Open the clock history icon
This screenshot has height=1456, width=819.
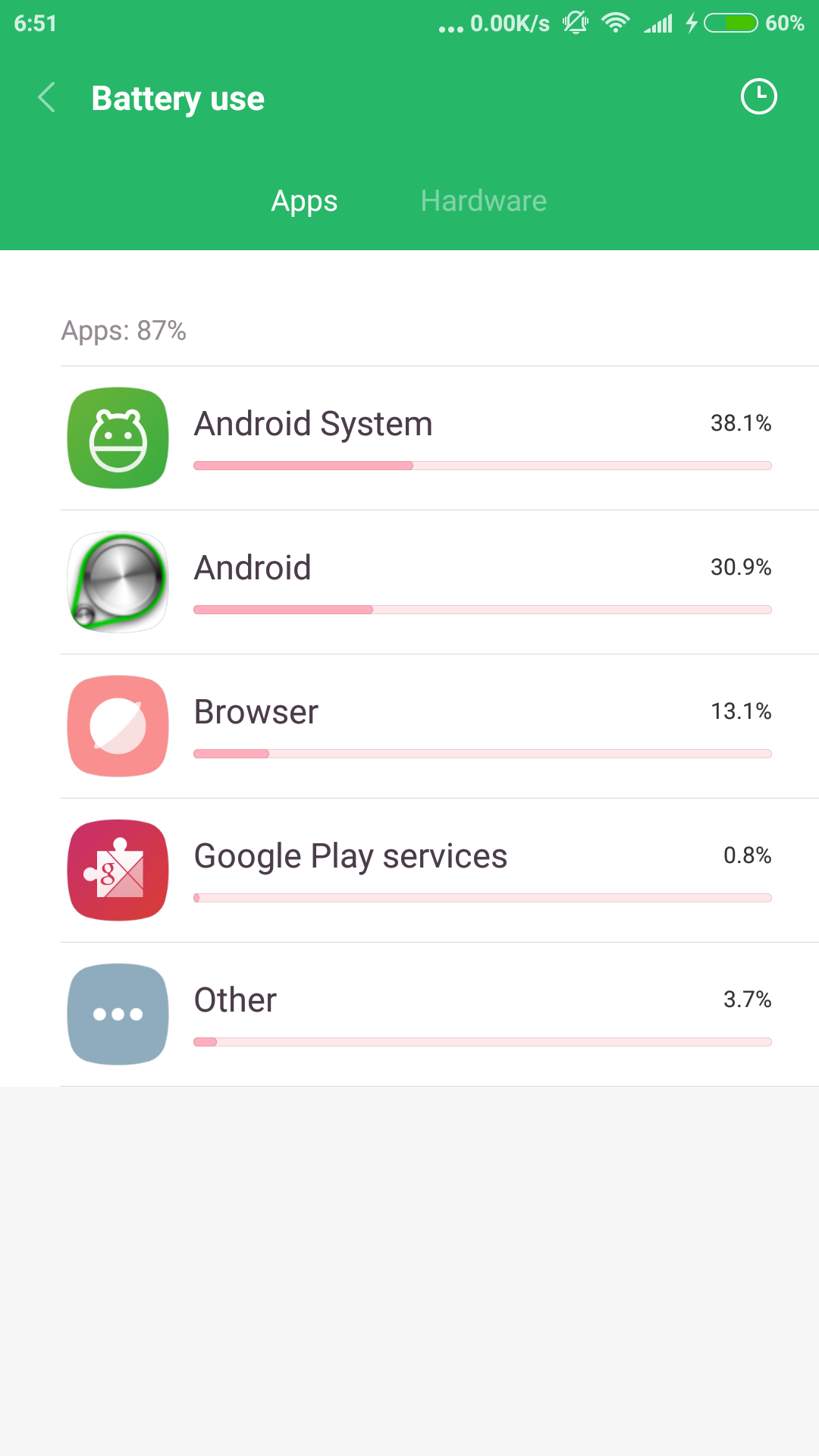coord(758,97)
